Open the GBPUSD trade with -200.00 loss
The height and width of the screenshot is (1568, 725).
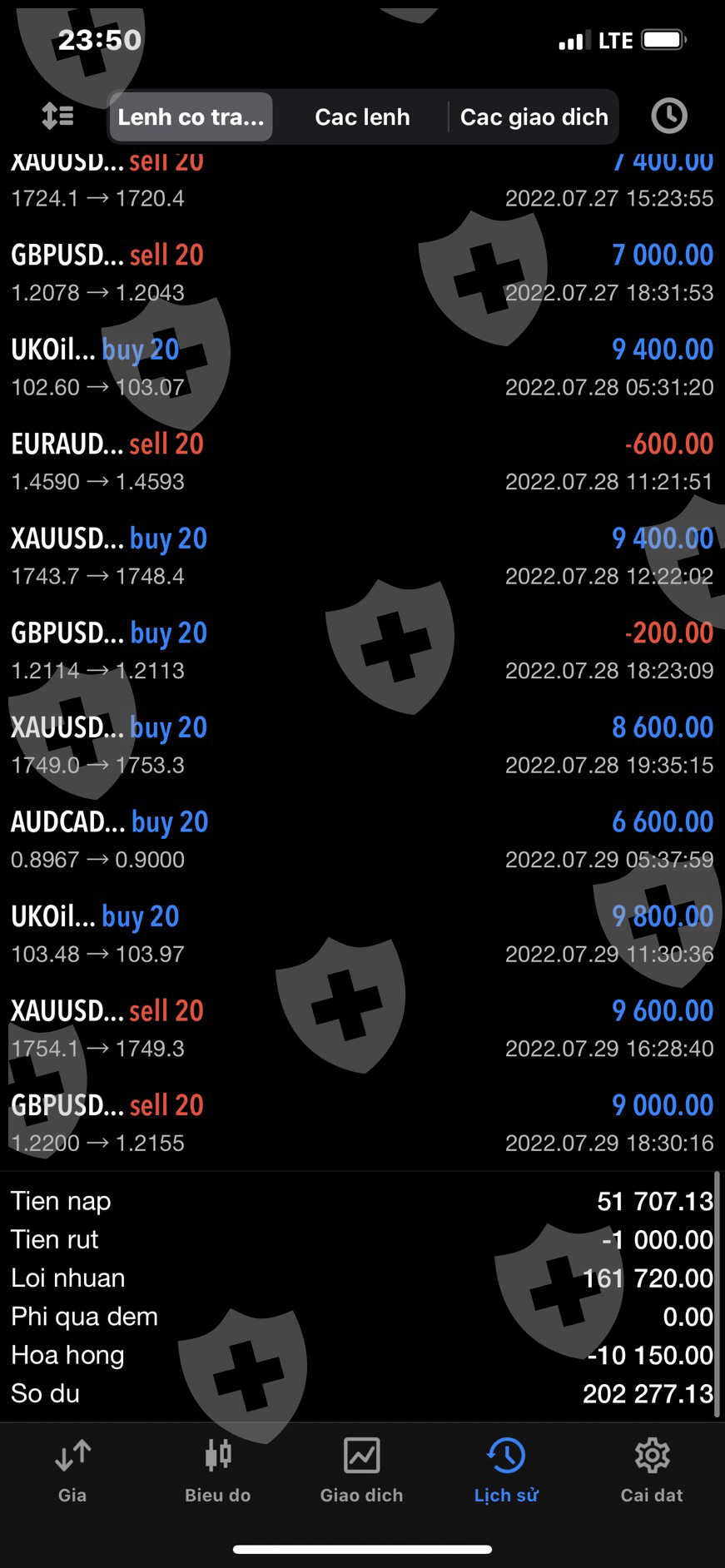(x=362, y=651)
